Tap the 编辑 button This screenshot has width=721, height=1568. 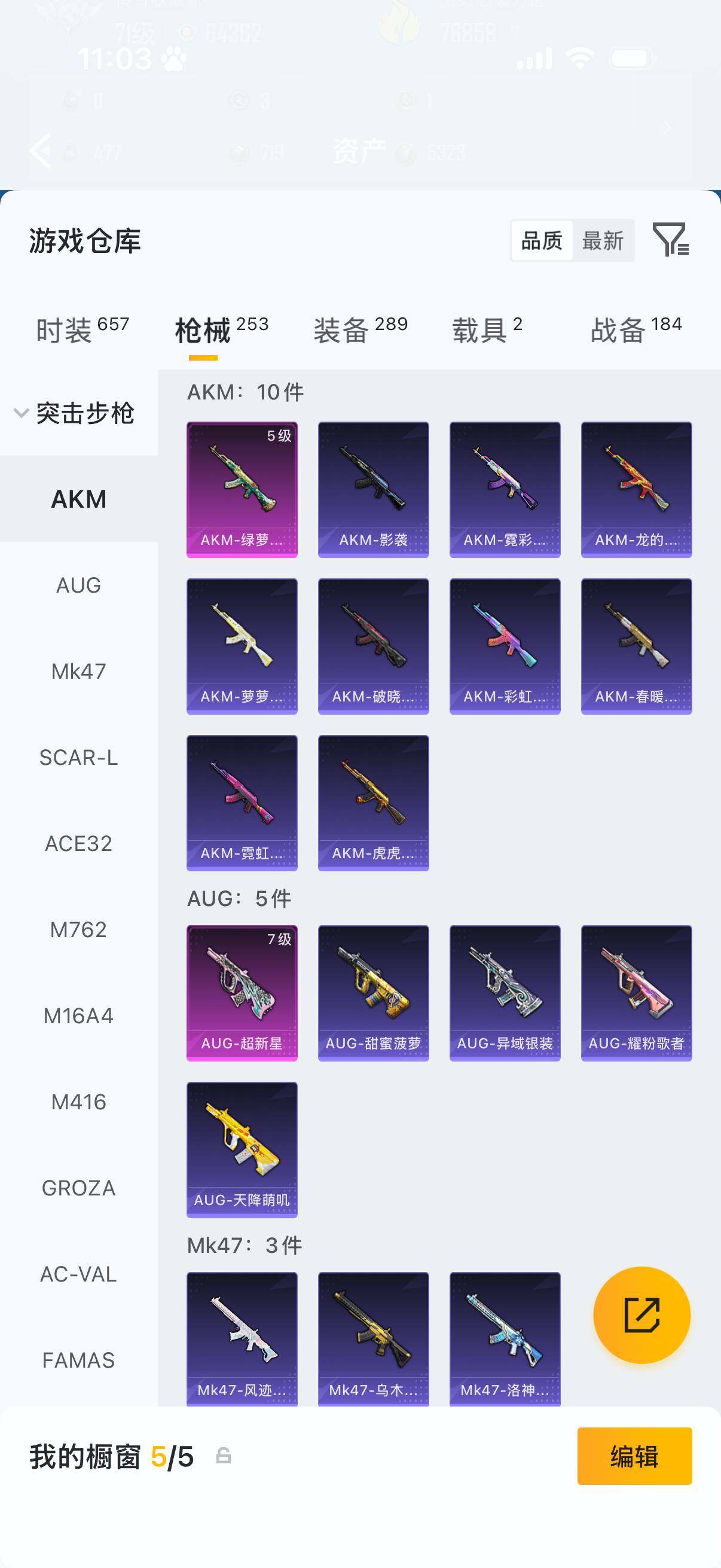tap(634, 1456)
